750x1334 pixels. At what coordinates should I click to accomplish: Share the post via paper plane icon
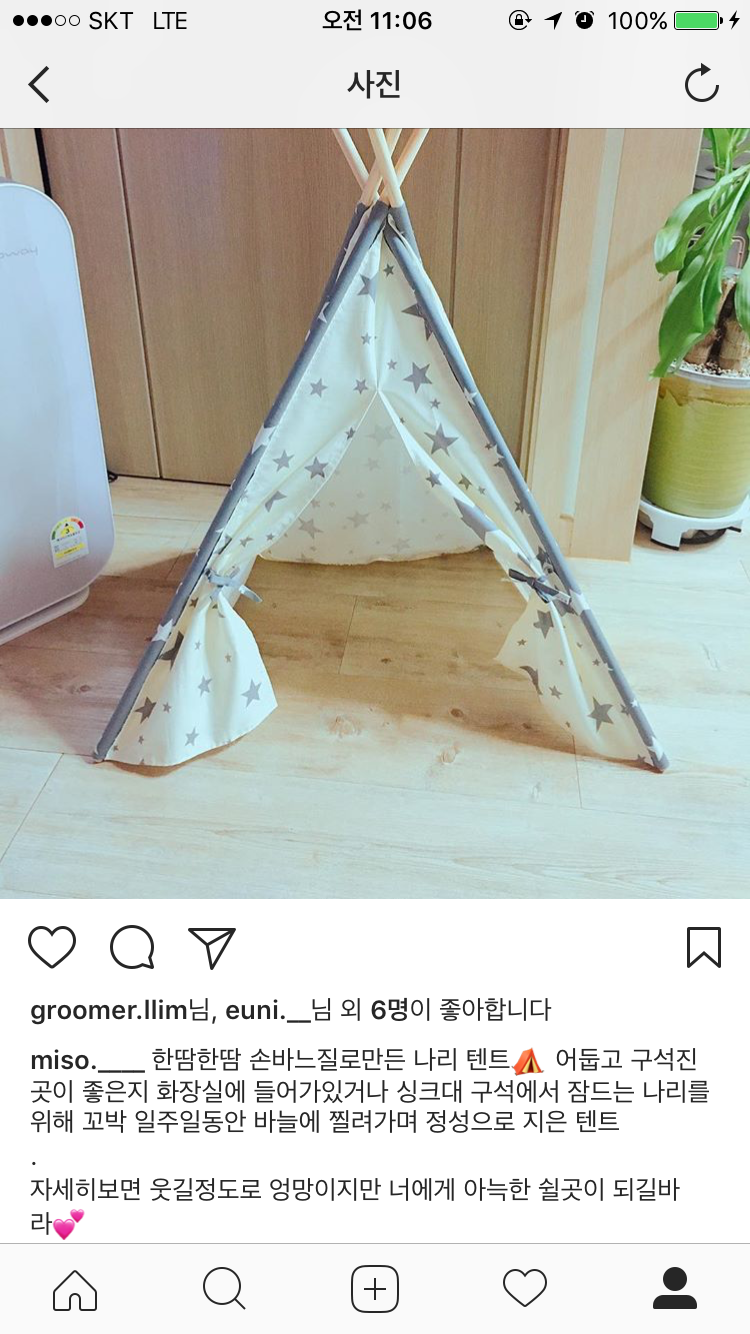(211, 947)
